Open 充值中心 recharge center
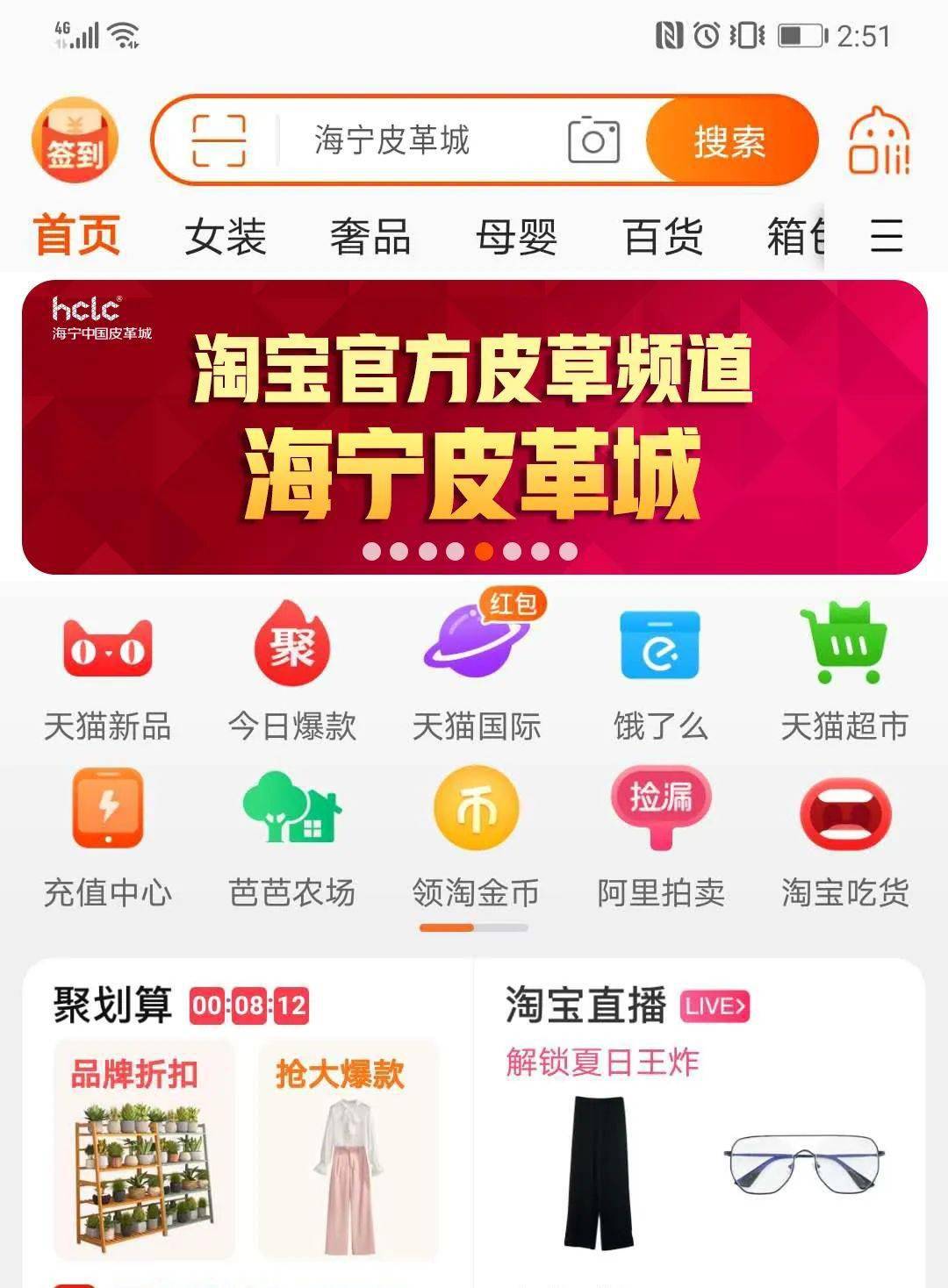The height and width of the screenshot is (1288, 948). pos(105,829)
